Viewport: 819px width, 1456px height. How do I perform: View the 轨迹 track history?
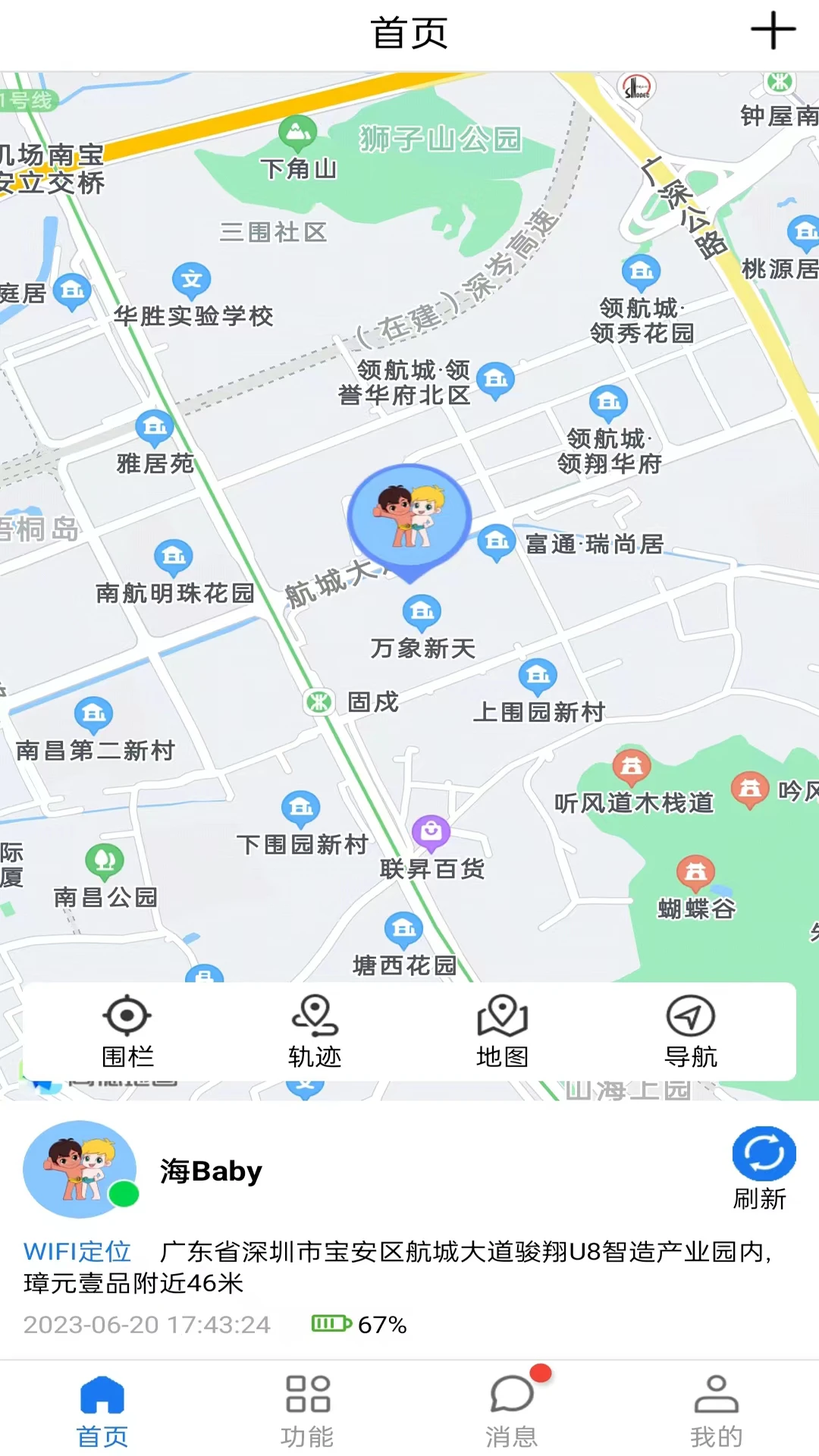click(315, 1031)
